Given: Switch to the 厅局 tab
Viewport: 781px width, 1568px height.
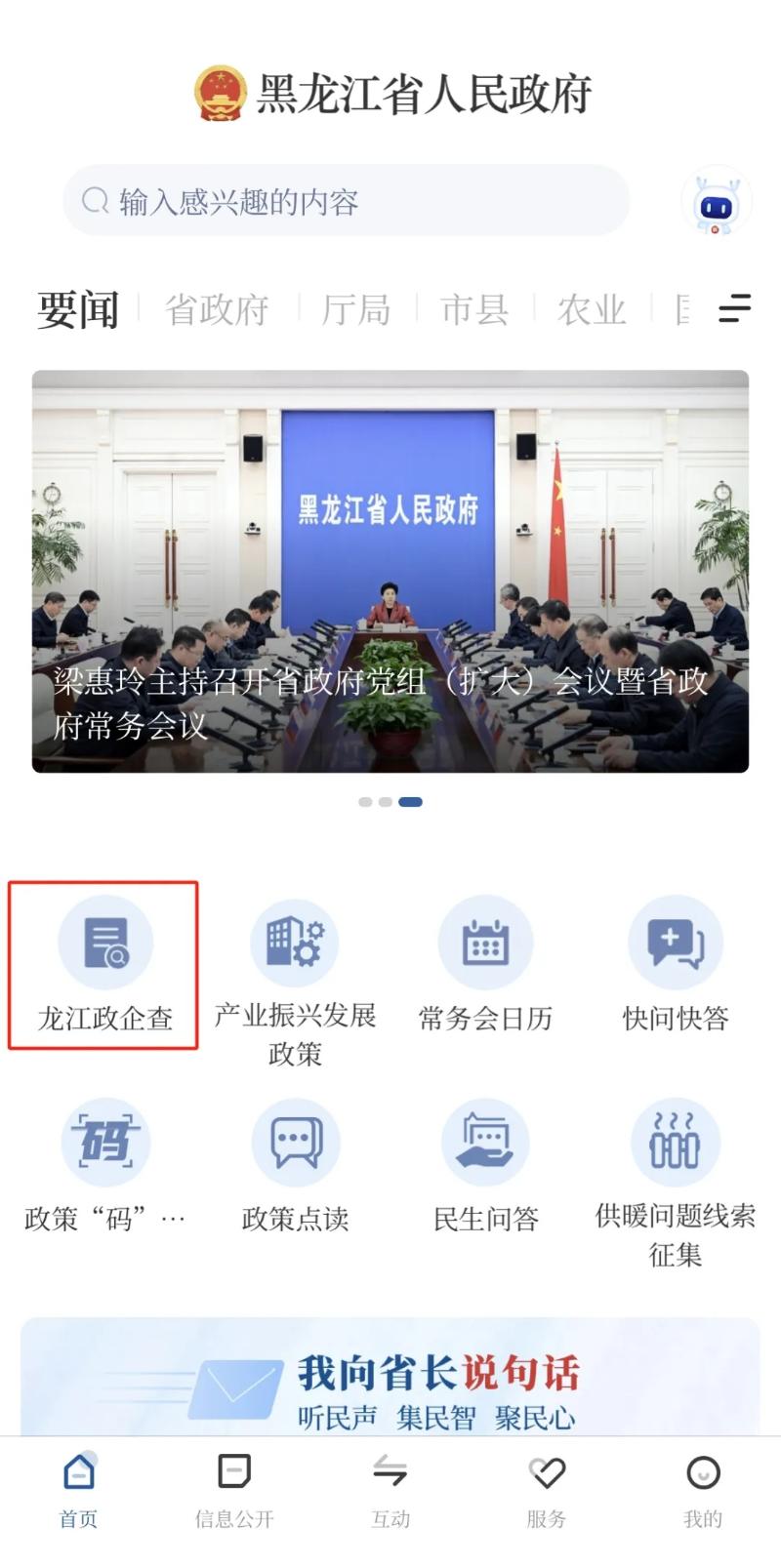Looking at the screenshot, I should point(356,310).
